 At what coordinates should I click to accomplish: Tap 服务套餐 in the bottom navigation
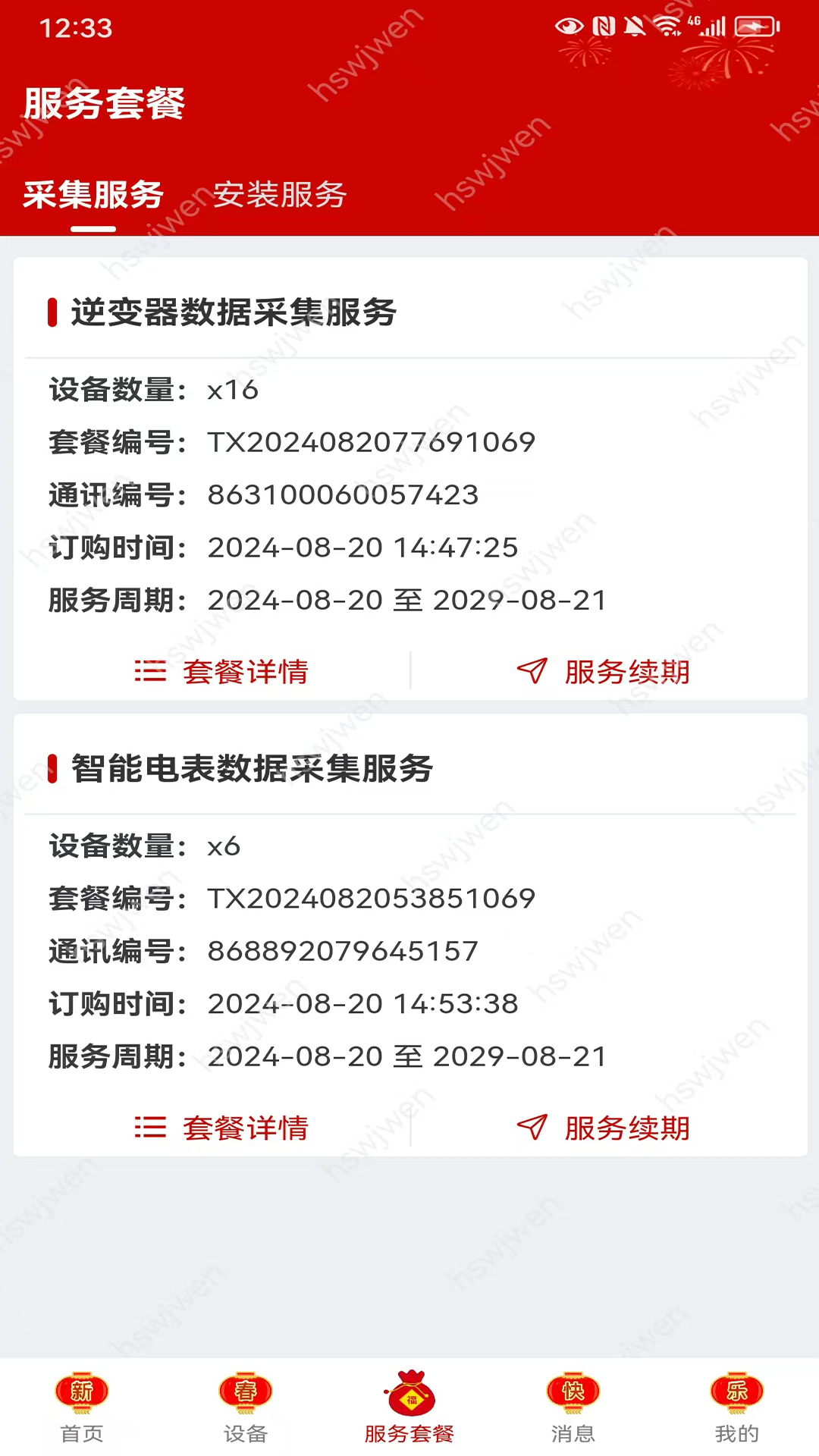coord(409,1407)
